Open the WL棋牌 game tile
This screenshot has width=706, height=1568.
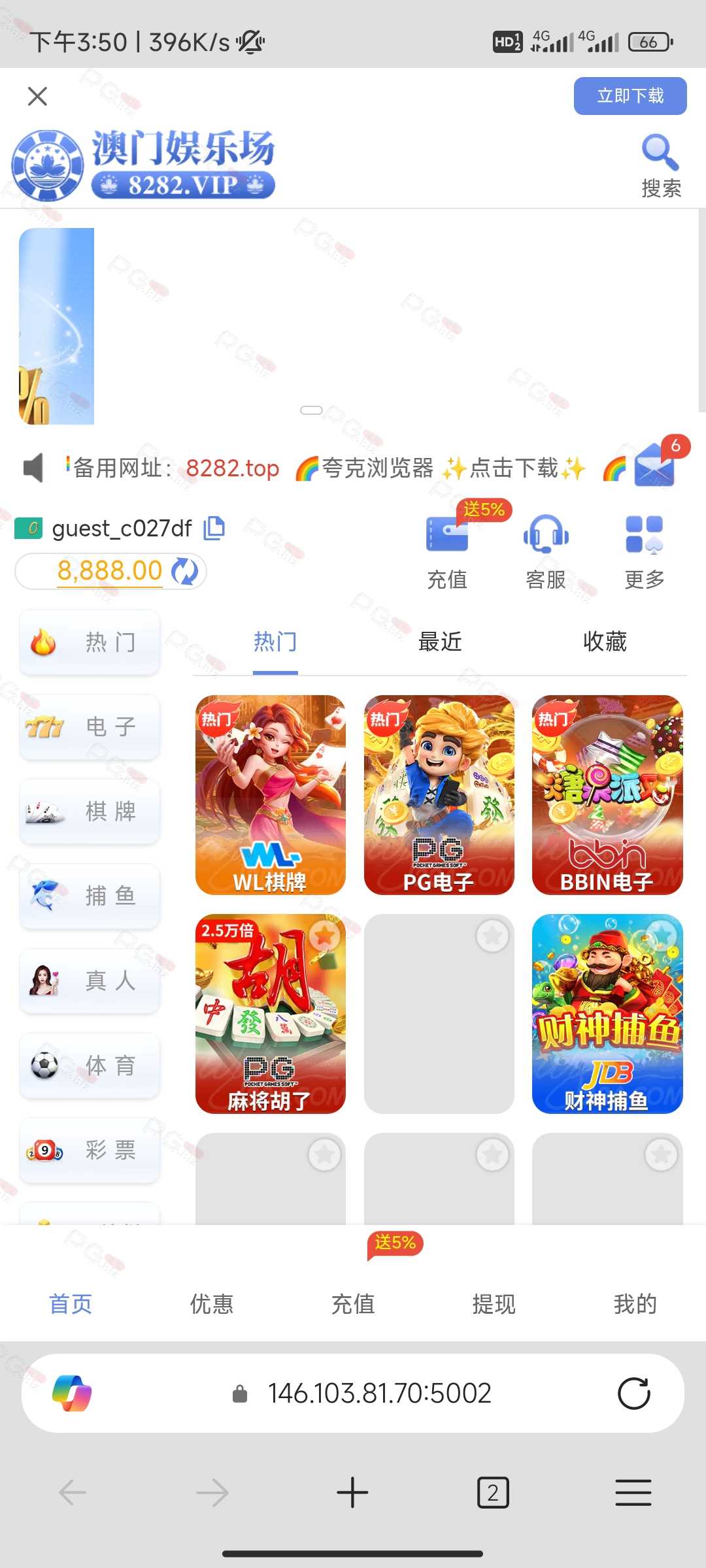[x=271, y=795]
